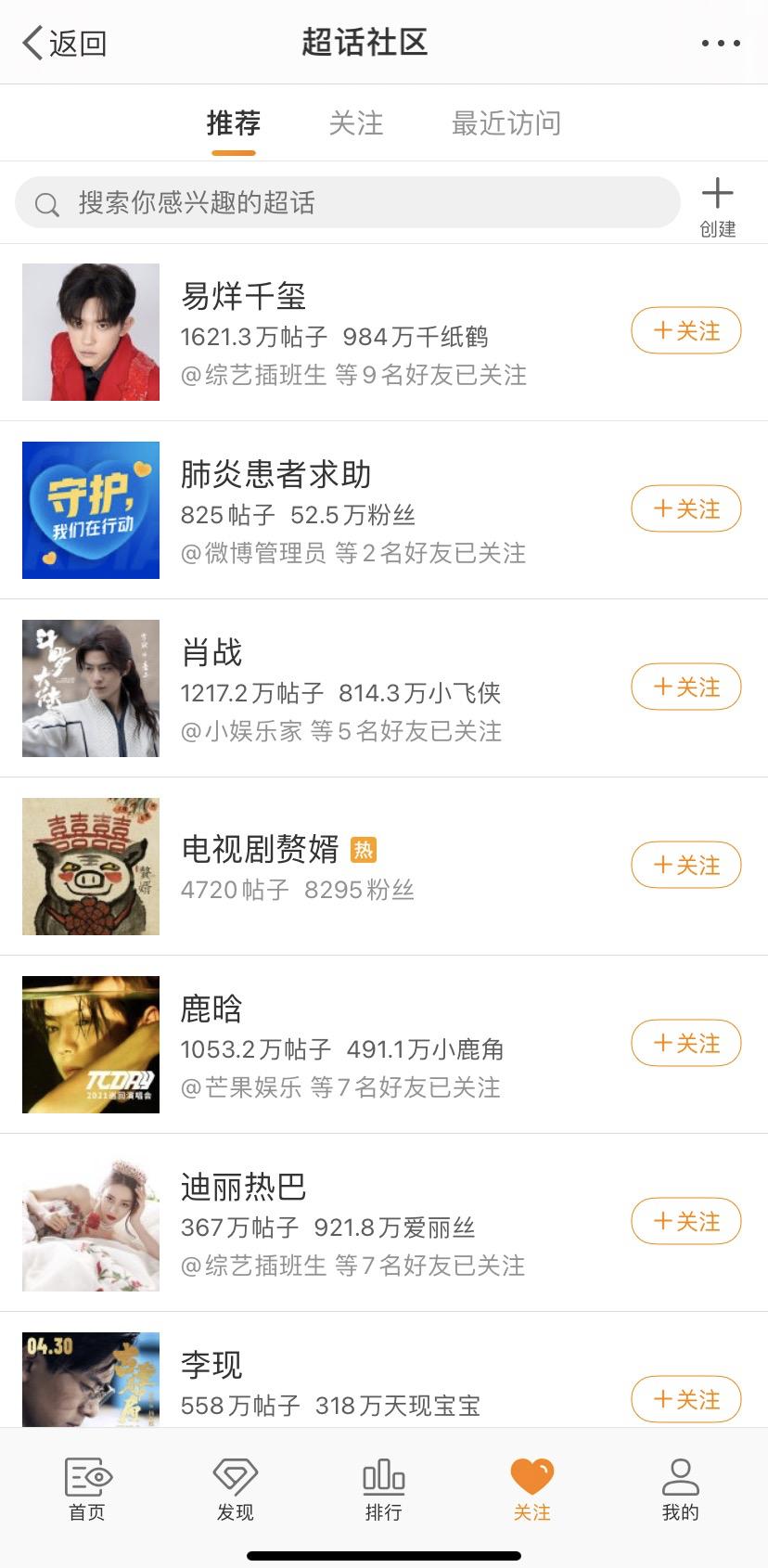Open the three-dot overflow menu

pyautogui.click(x=721, y=43)
